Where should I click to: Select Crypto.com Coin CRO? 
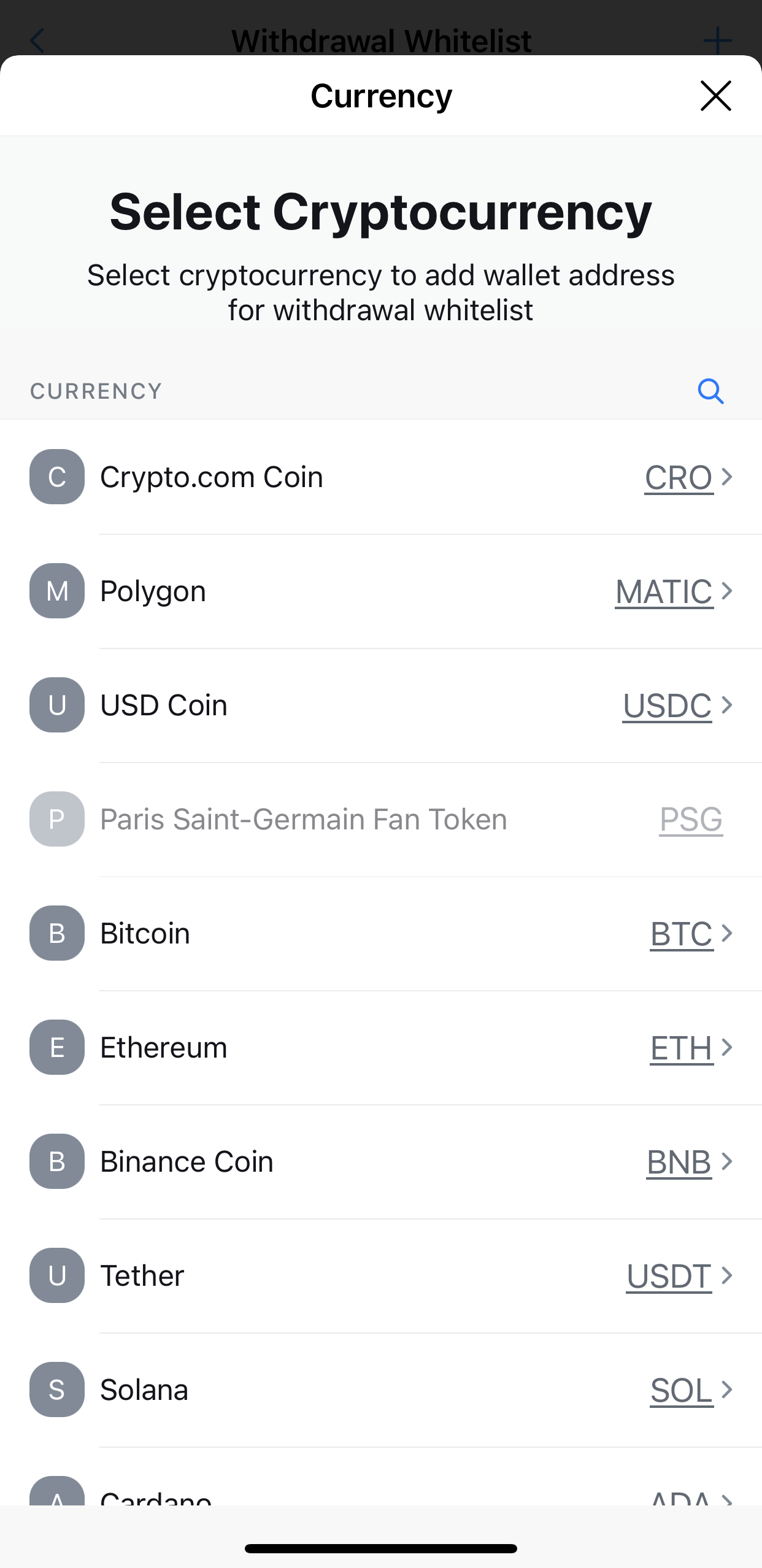(381, 477)
